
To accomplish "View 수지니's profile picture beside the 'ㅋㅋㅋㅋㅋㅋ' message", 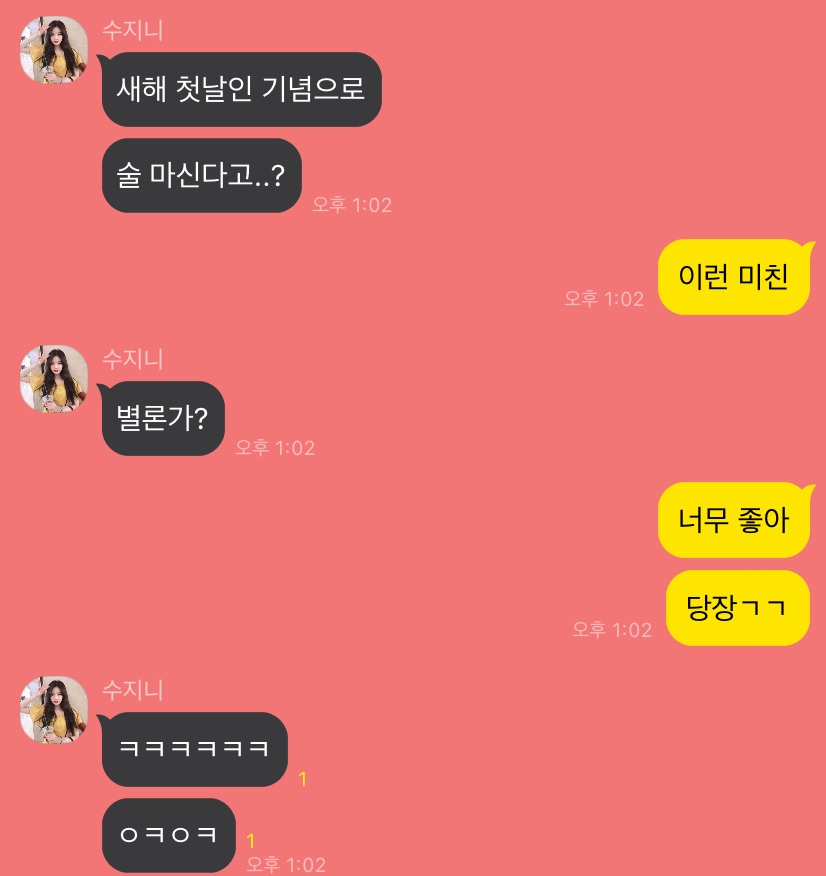I will pyautogui.click(x=54, y=709).
